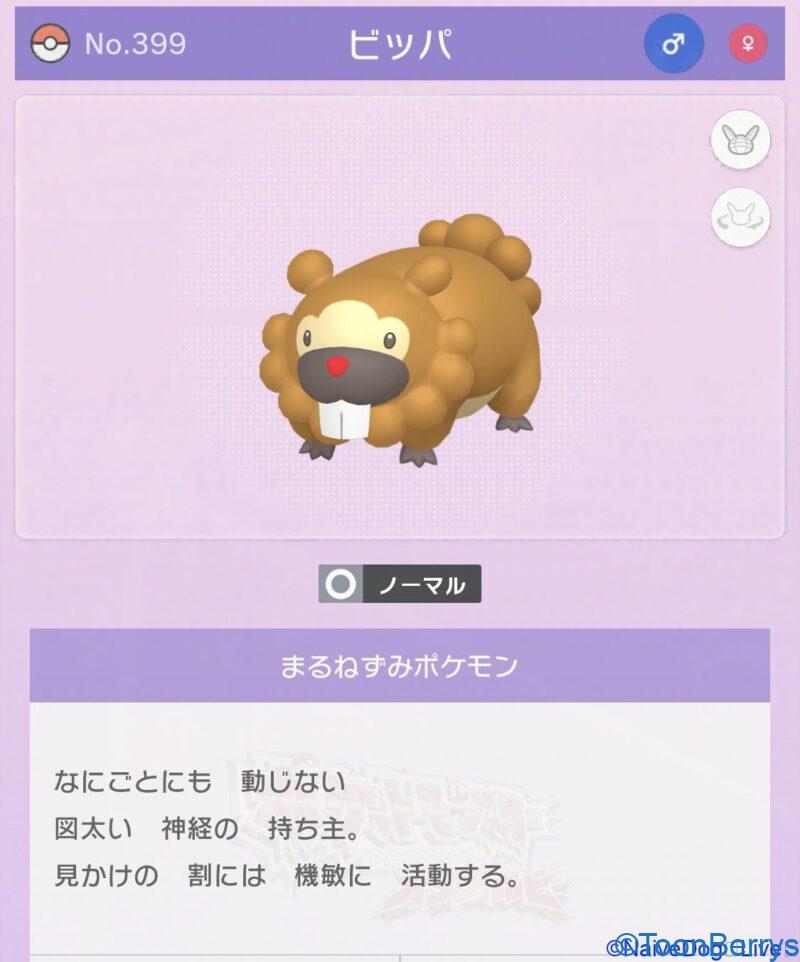Tap the Poké Ball icon in the header
The image size is (800, 962).
coord(49,44)
